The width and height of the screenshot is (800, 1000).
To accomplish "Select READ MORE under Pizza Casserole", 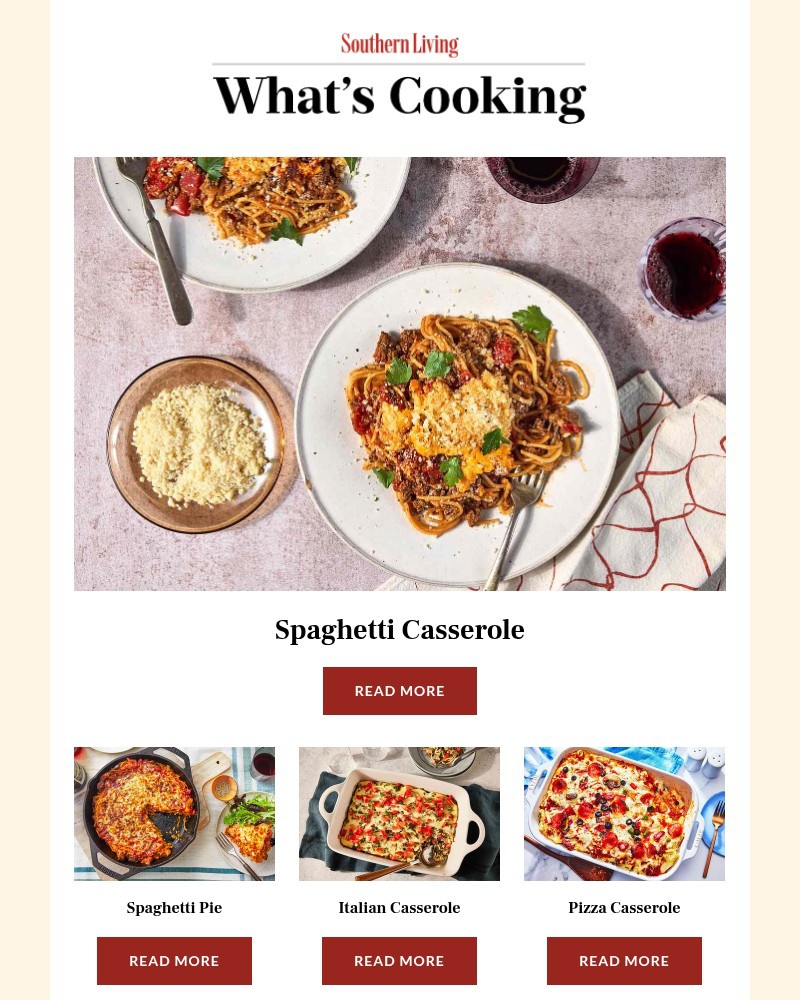I will click(624, 960).
